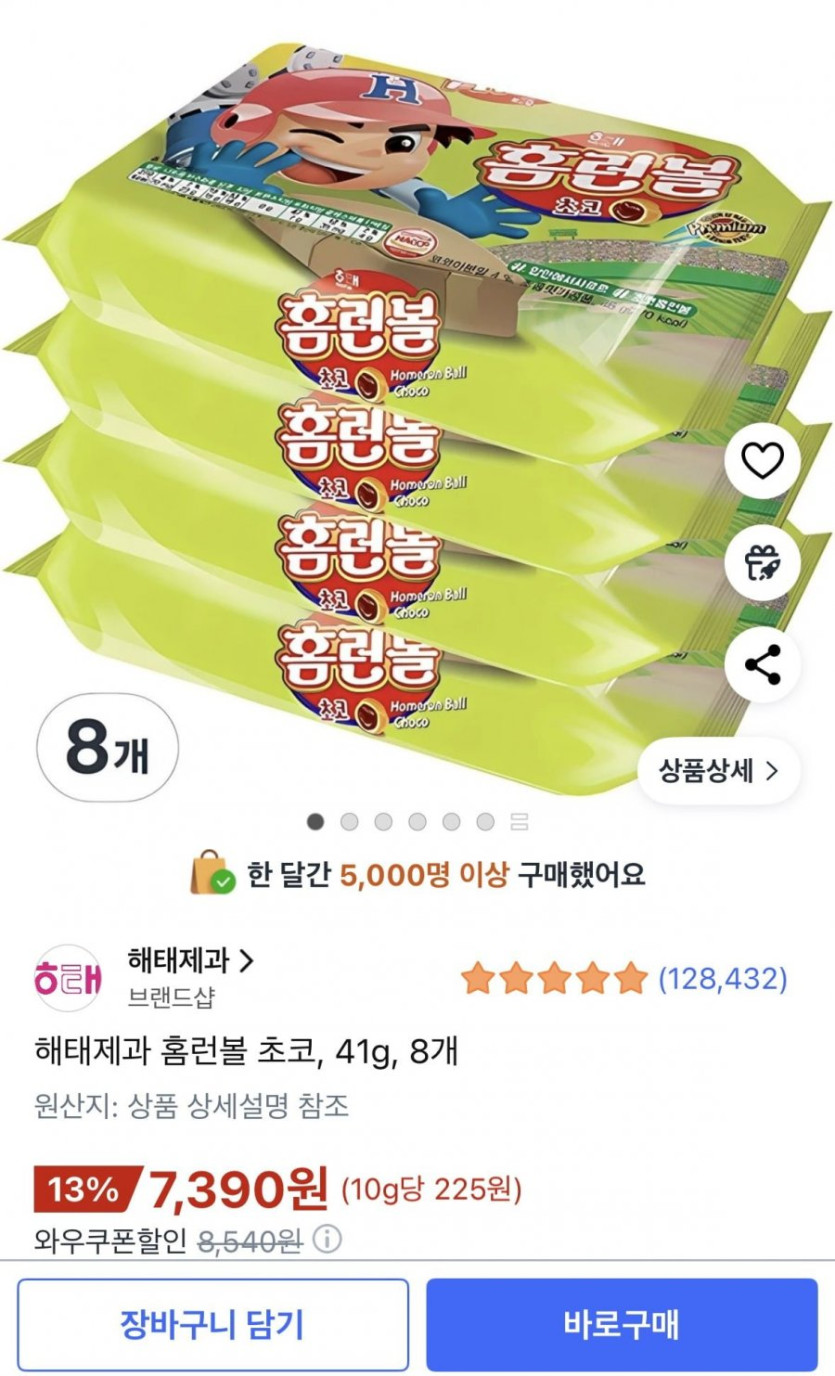Open 상품상세 product details
This screenshot has height=1376, width=835.
click(x=718, y=771)
